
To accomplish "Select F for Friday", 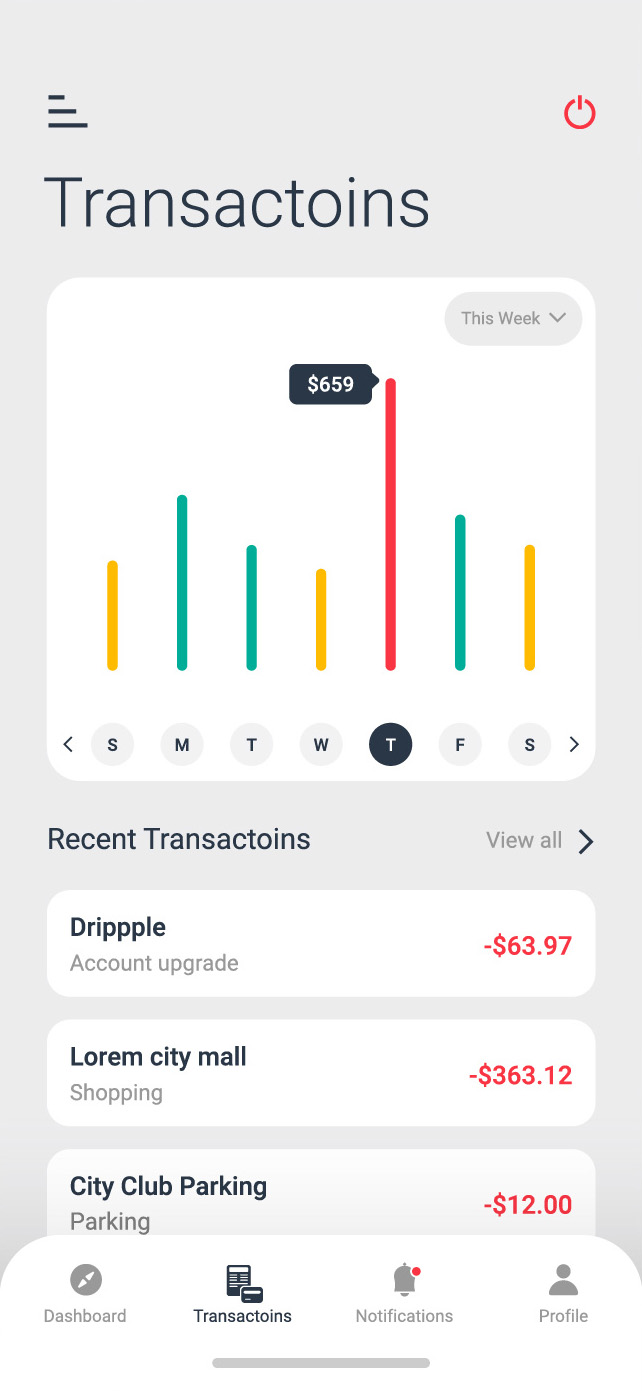I will [x=460, y=744].
